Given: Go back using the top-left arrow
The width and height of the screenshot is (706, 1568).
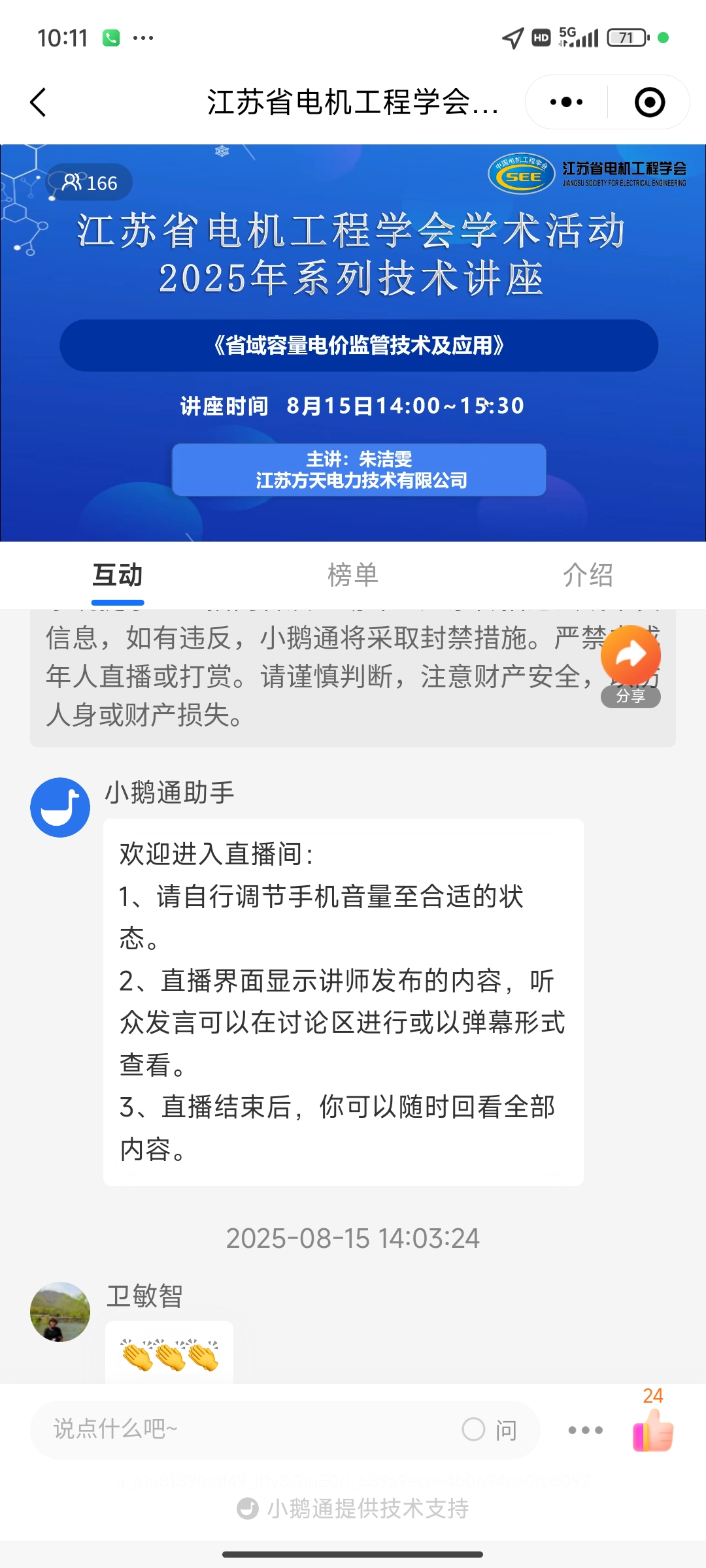Looking at the screenshot, I should (39, 103).
